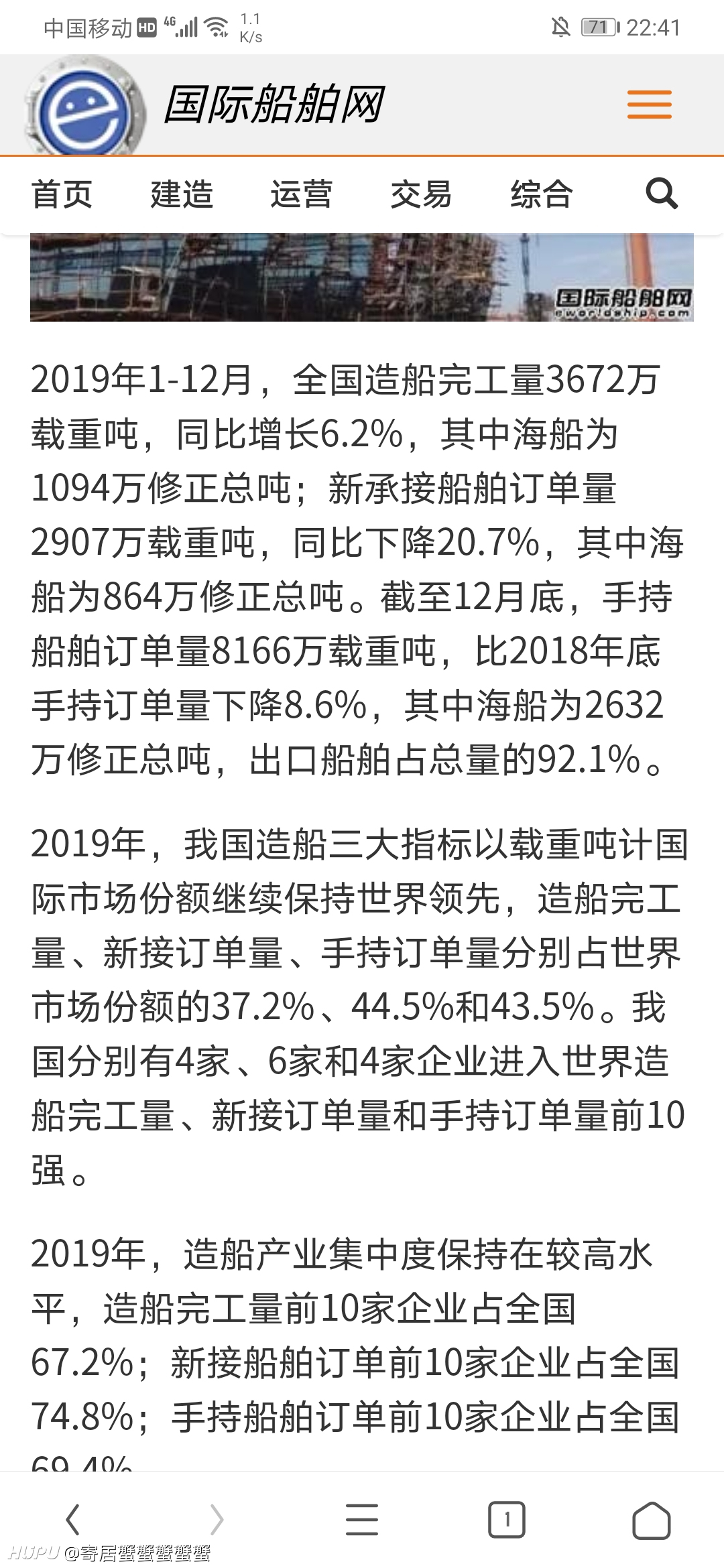Open the browser tabs switcher
724x1568 pixels.
[x=506, y=1519]
